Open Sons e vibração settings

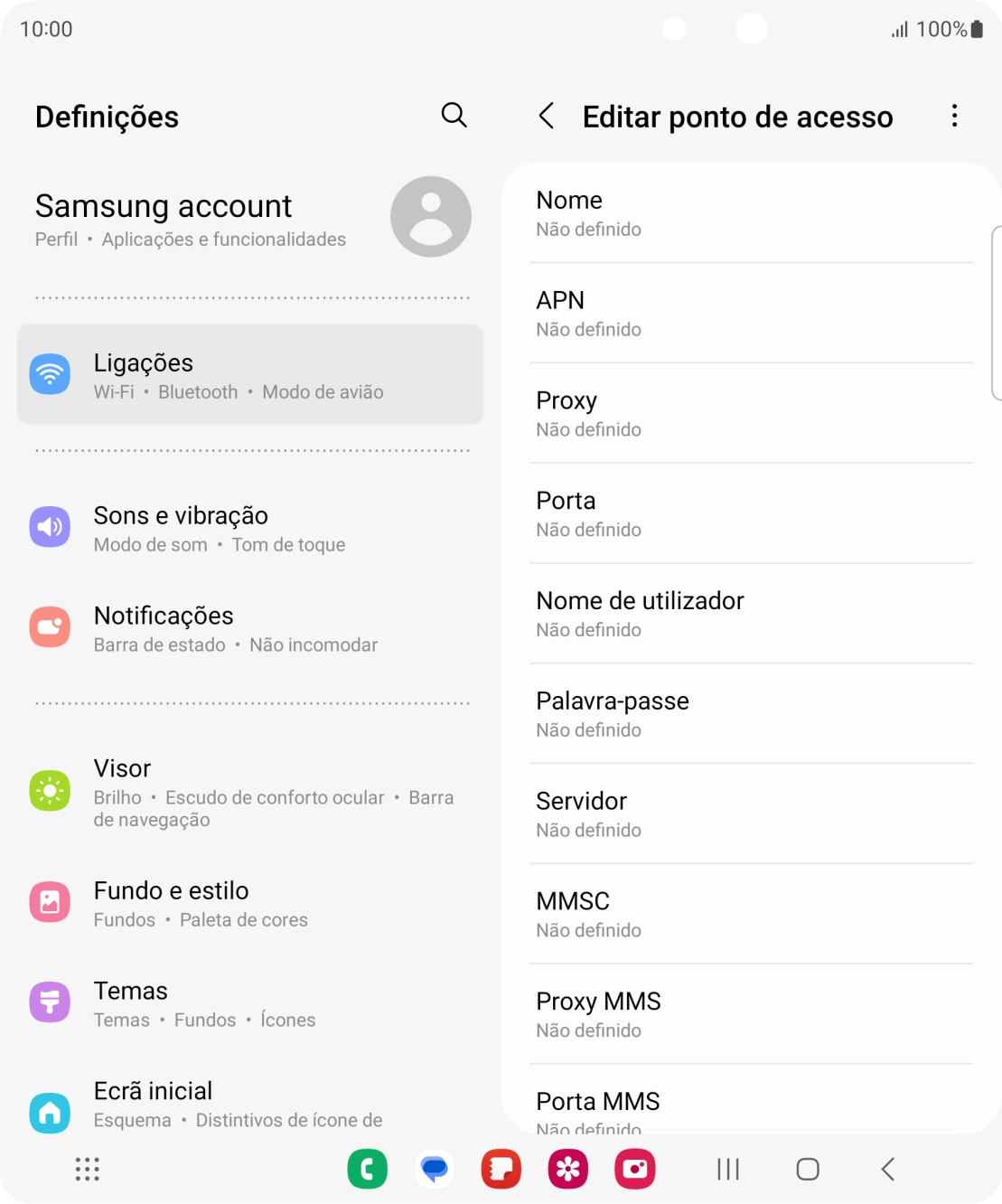point(250,528)
